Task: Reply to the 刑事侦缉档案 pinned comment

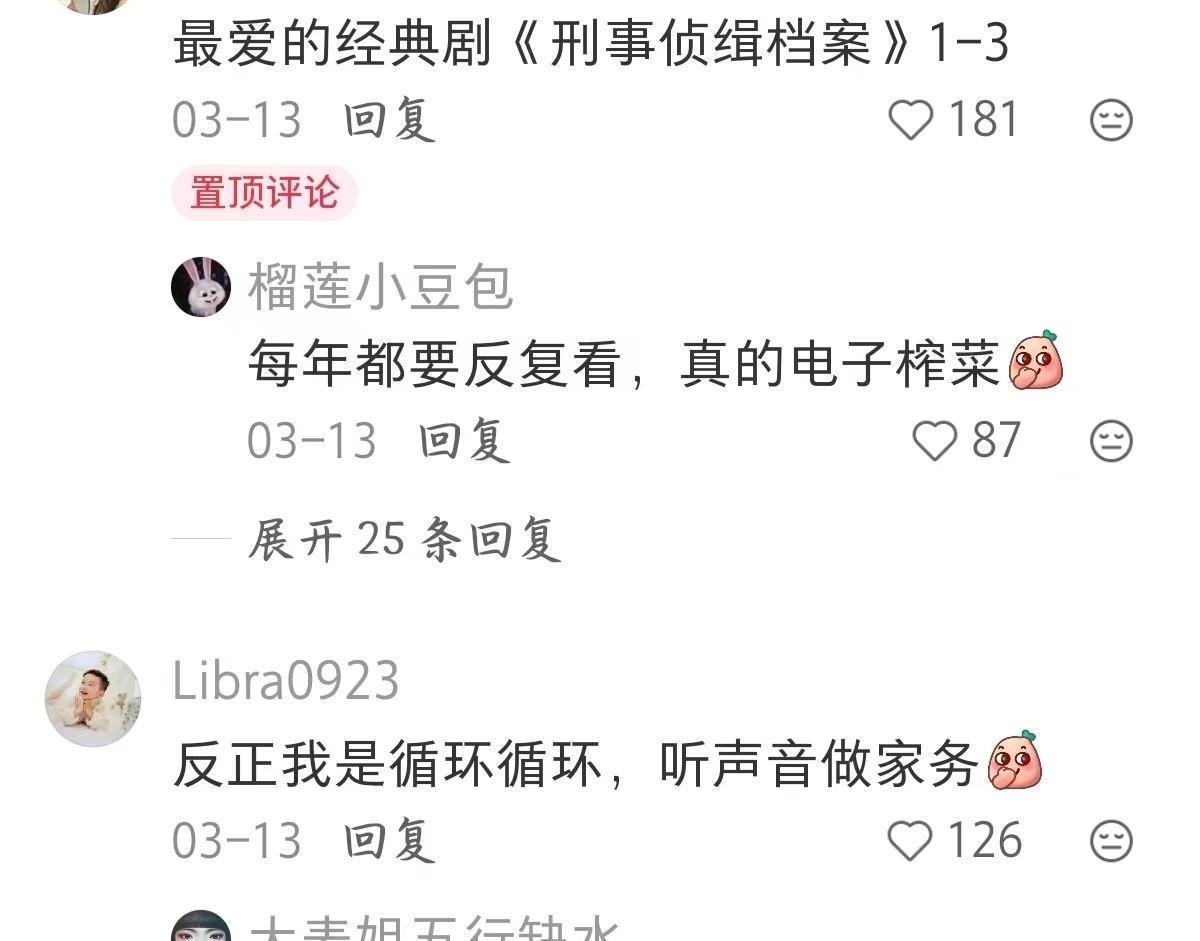Action: (389, 121)
